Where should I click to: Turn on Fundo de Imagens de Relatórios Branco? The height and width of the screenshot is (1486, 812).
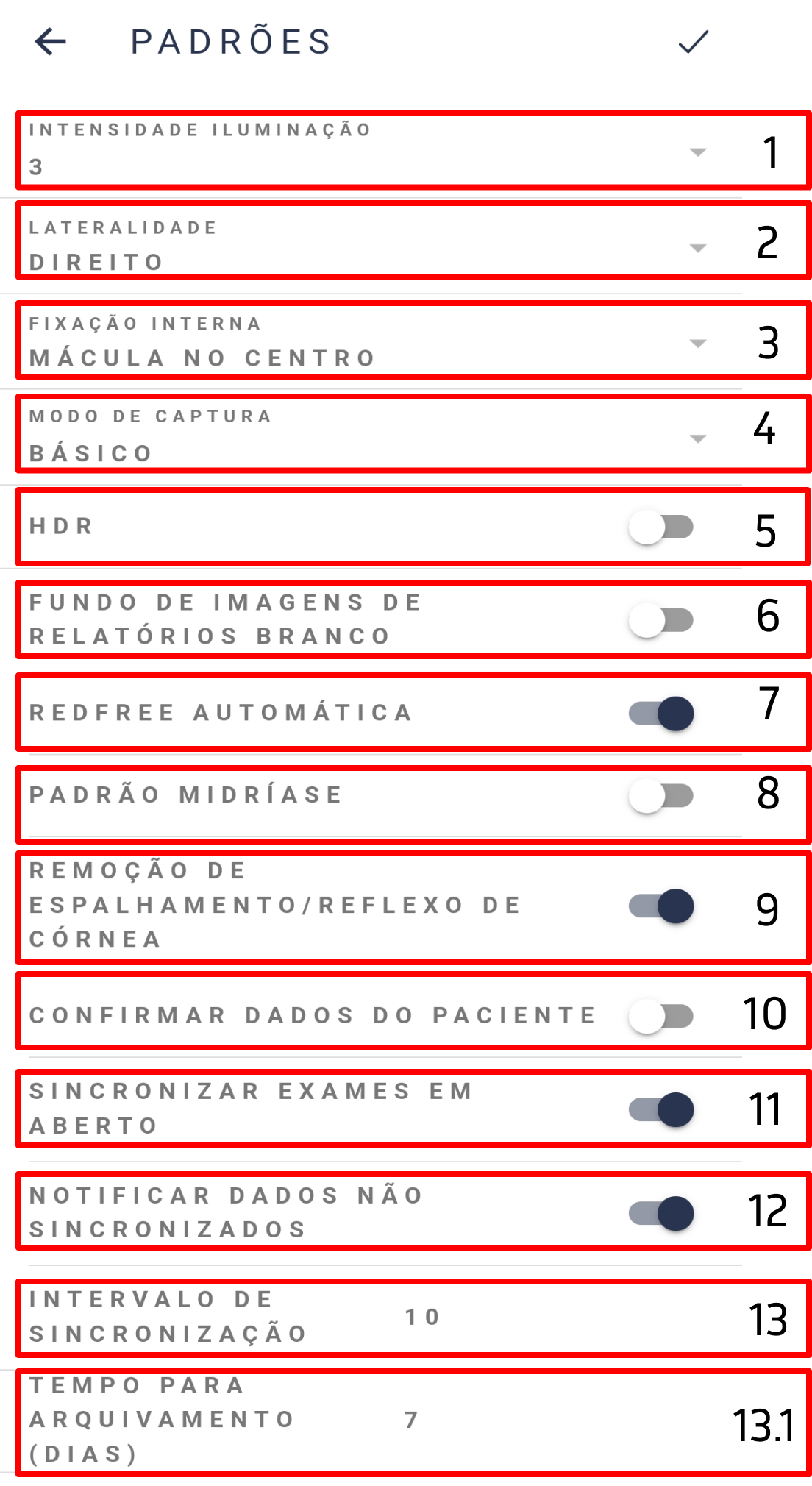click(x=661, y=620)
